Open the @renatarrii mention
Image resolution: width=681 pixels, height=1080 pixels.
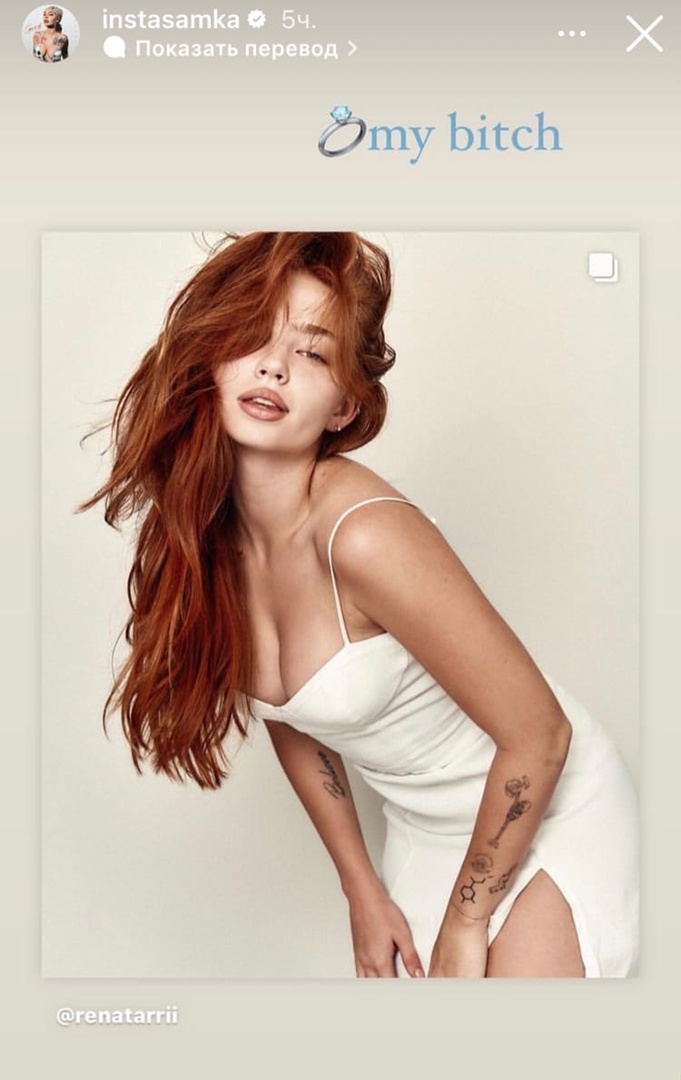(117, 1017)
